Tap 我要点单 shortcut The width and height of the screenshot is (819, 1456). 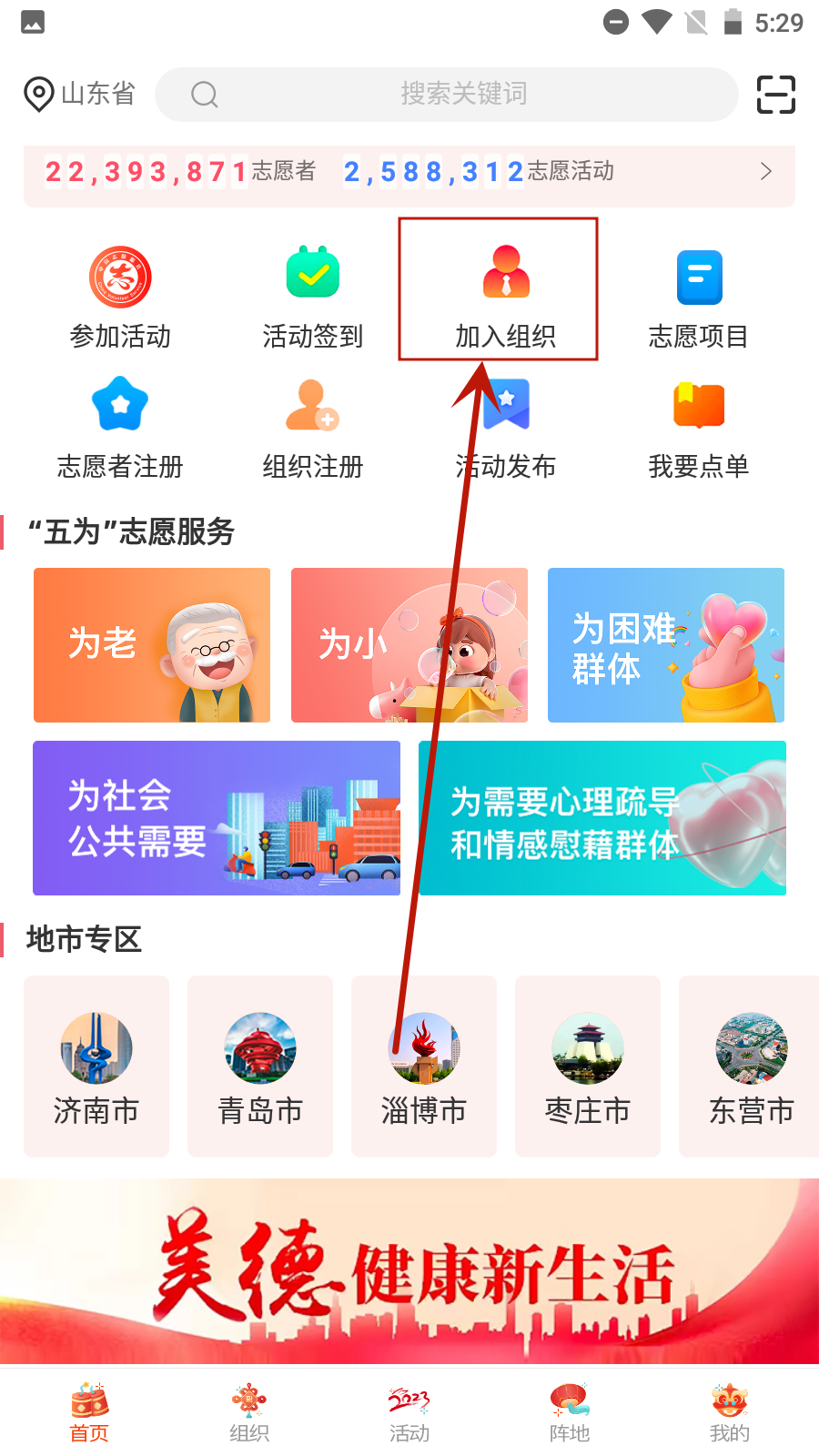click(x=698, y=428)
